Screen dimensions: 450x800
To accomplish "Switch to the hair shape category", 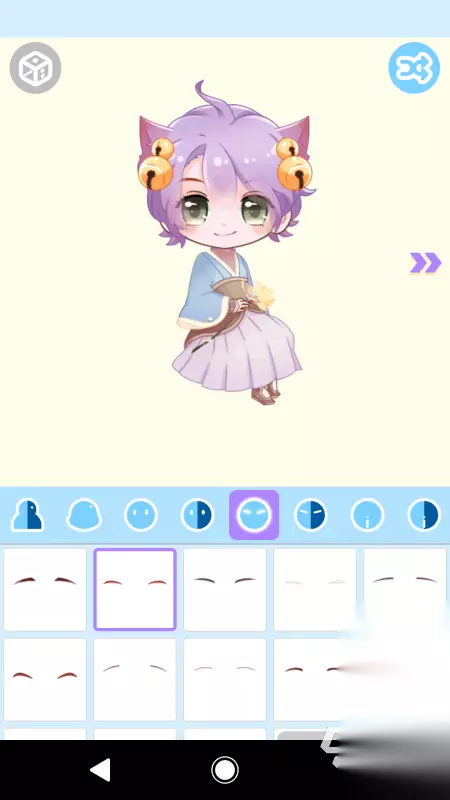I will (x=84, y=515).
